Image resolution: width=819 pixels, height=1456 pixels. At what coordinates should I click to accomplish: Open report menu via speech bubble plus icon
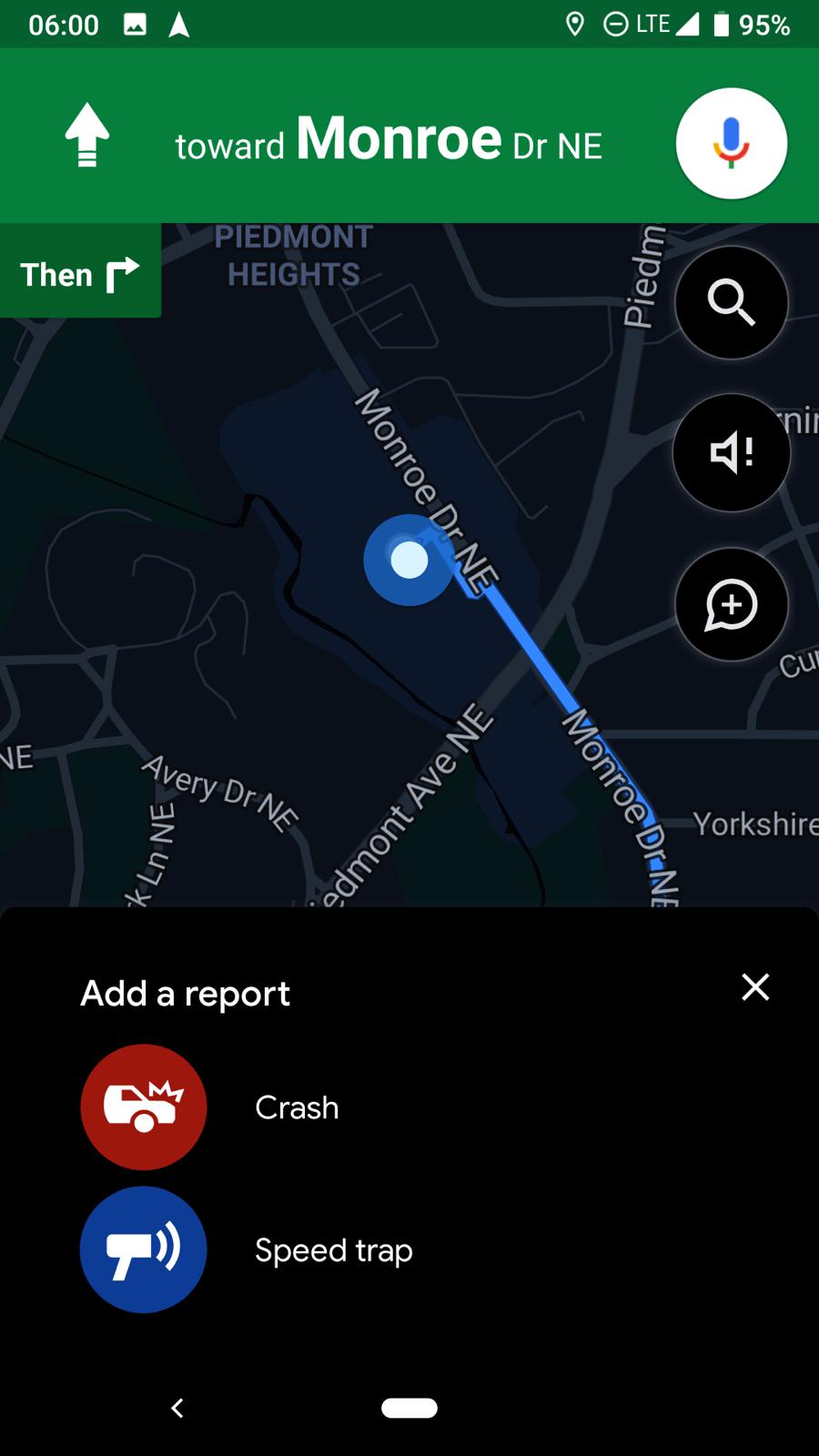click(731, 605)
